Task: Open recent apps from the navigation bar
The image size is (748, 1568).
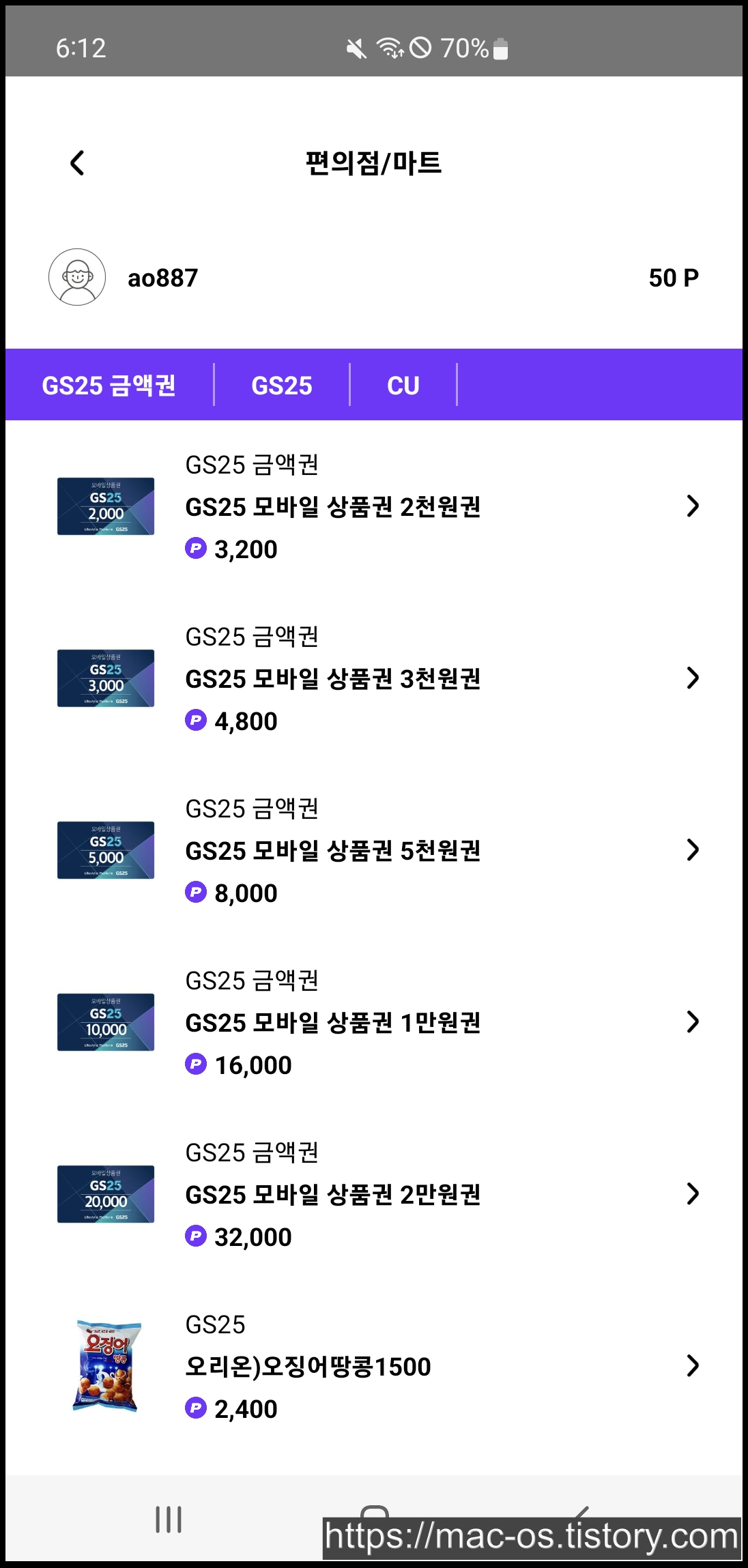Action: pyautogui.click(x=169, y=1519)
